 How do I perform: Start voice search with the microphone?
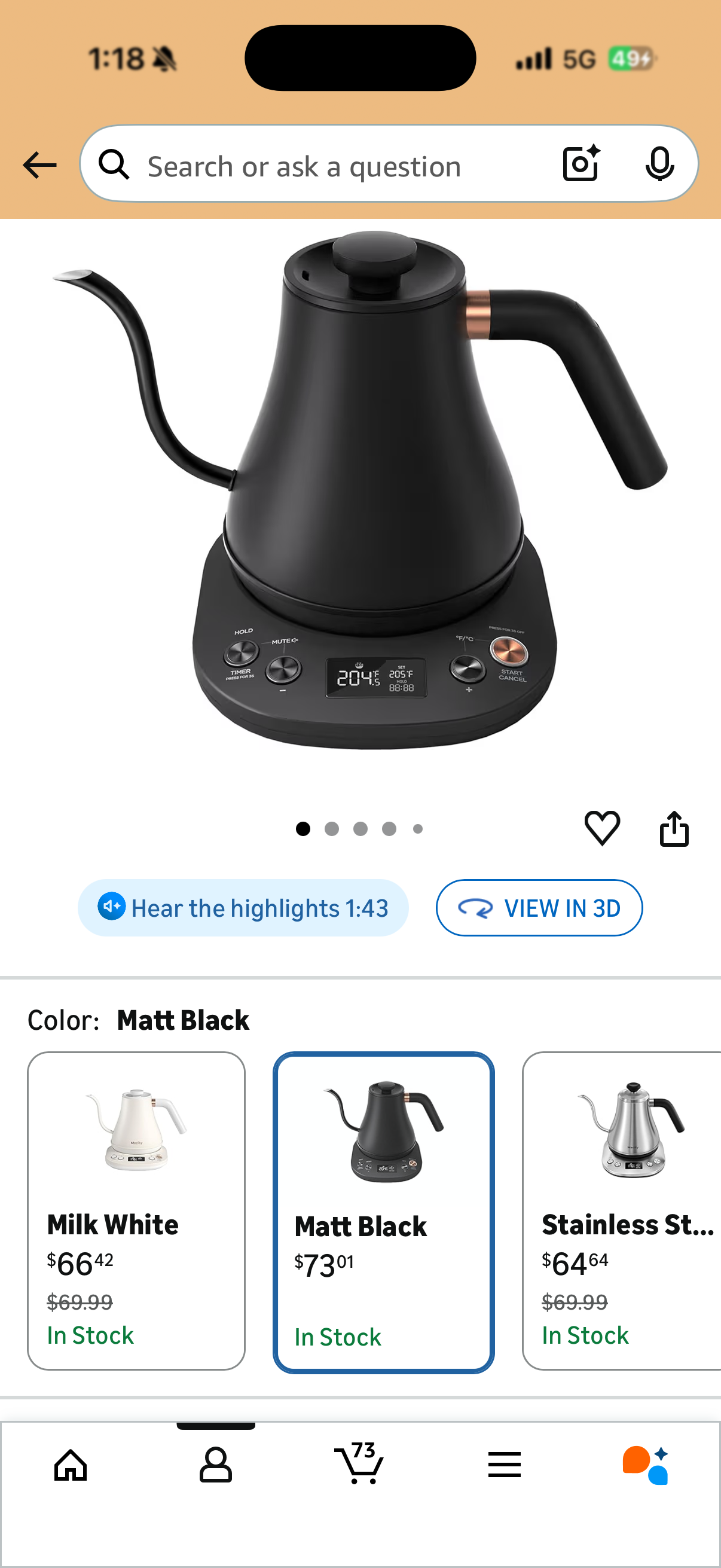click(659, 164)
